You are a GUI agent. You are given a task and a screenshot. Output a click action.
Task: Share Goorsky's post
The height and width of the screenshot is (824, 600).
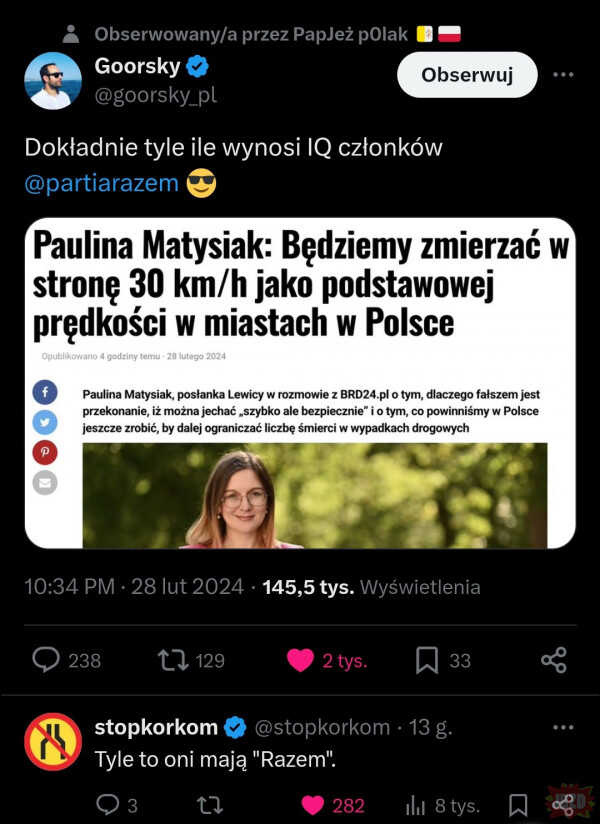coord(553,660)
